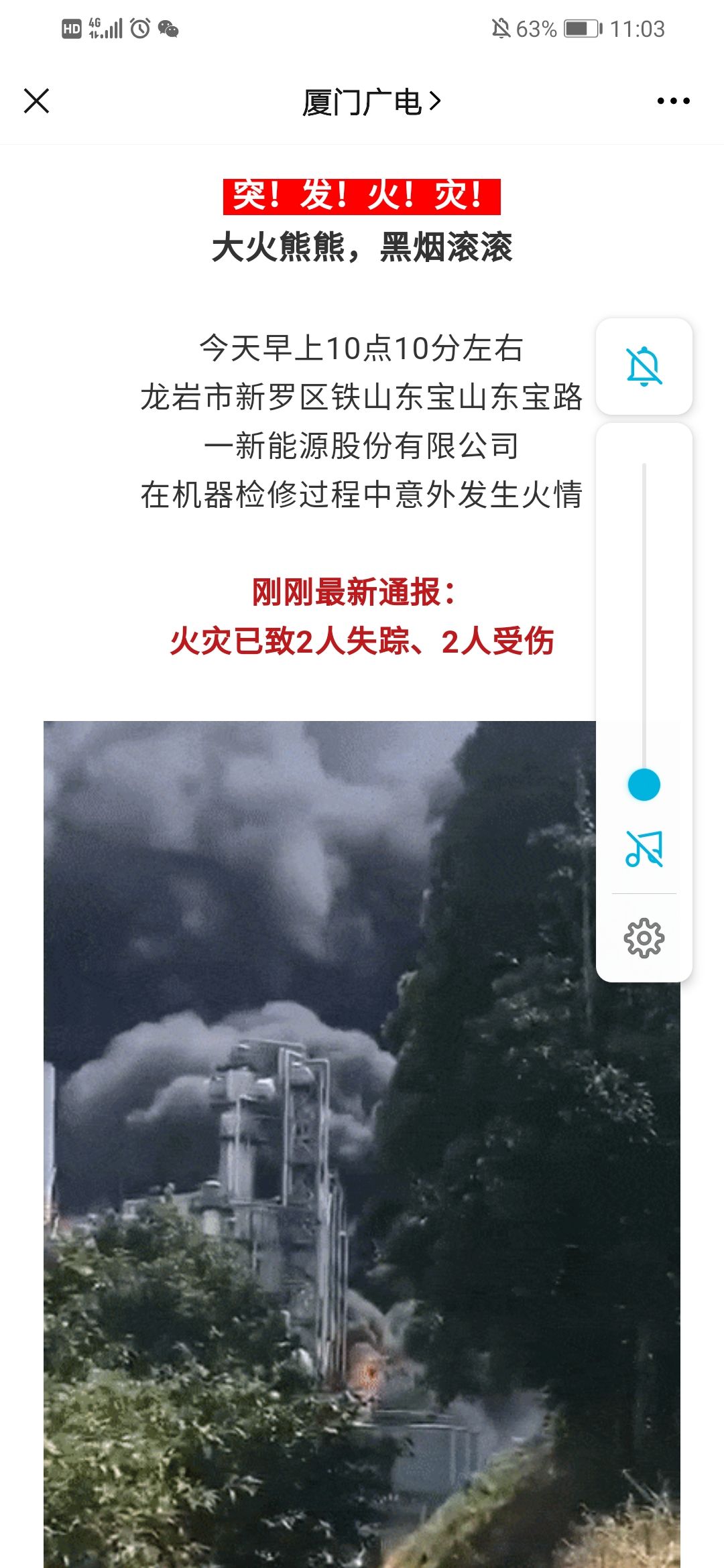Screen dimensions: 724x1568
Task: Open volume settings gear
Action: (x=644, y=938)
